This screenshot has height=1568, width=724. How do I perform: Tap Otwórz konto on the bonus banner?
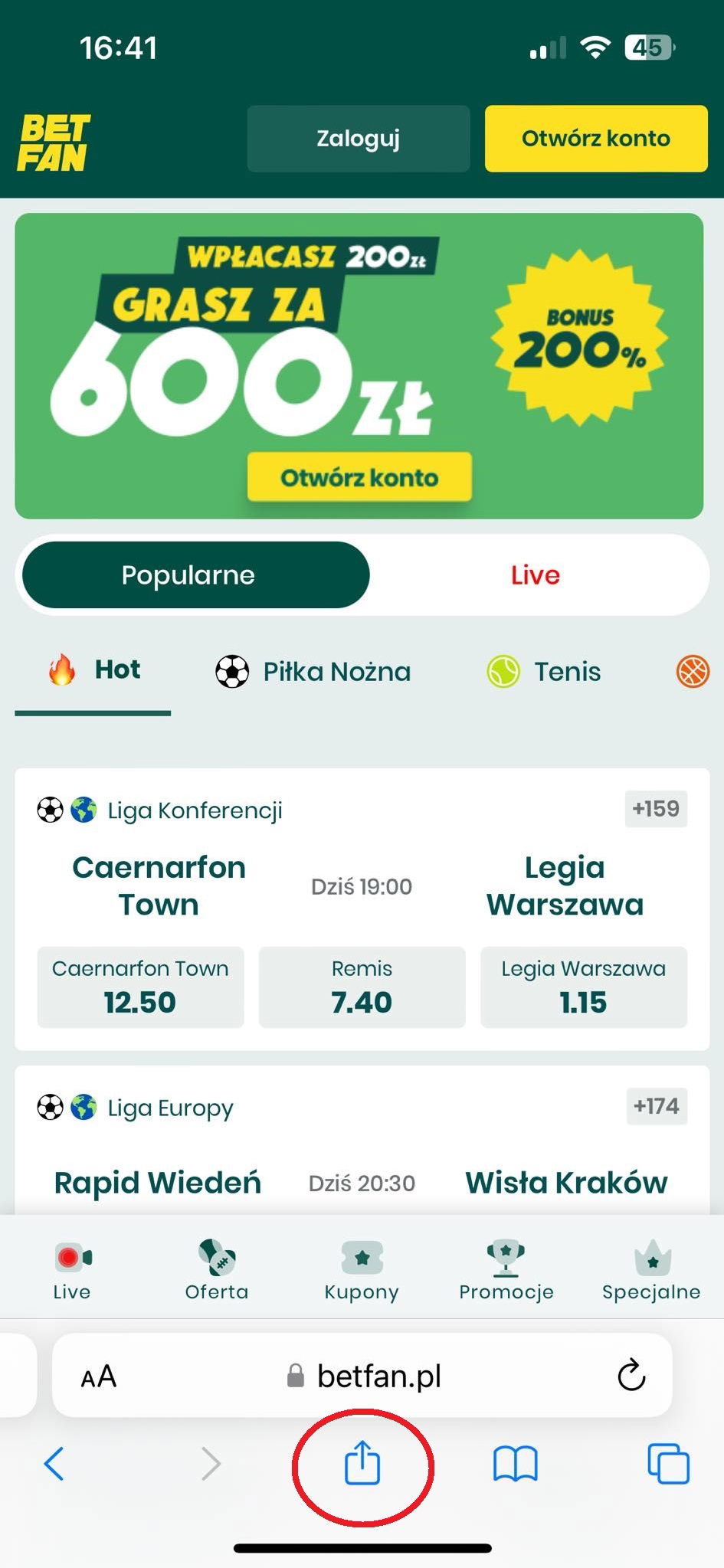tap(359, 477)
